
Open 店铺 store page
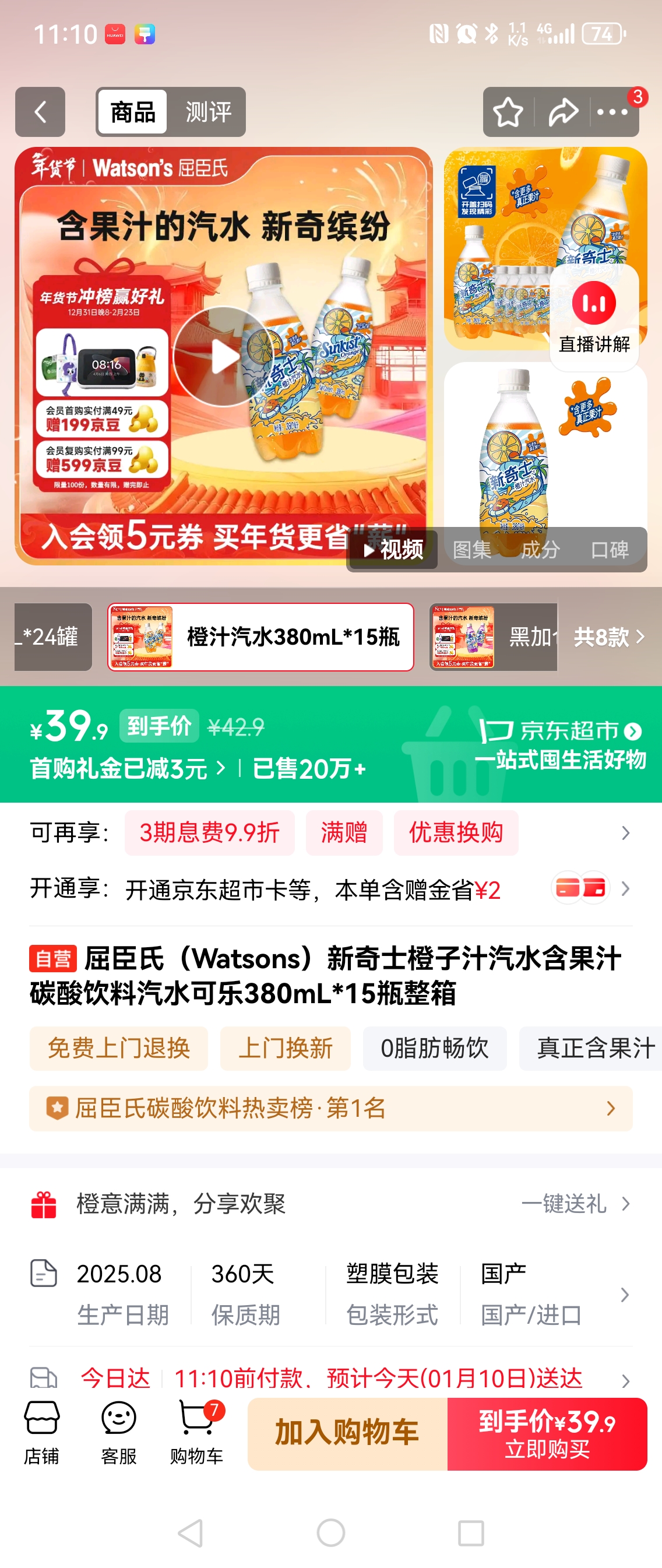(41, 1433)
